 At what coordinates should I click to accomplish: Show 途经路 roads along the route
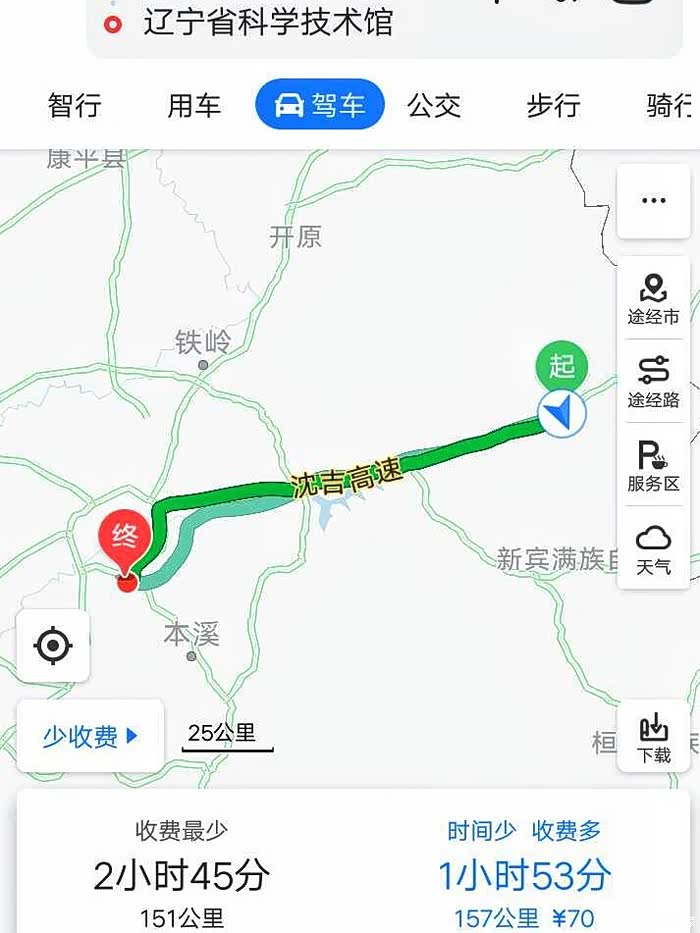coord(654,382)
